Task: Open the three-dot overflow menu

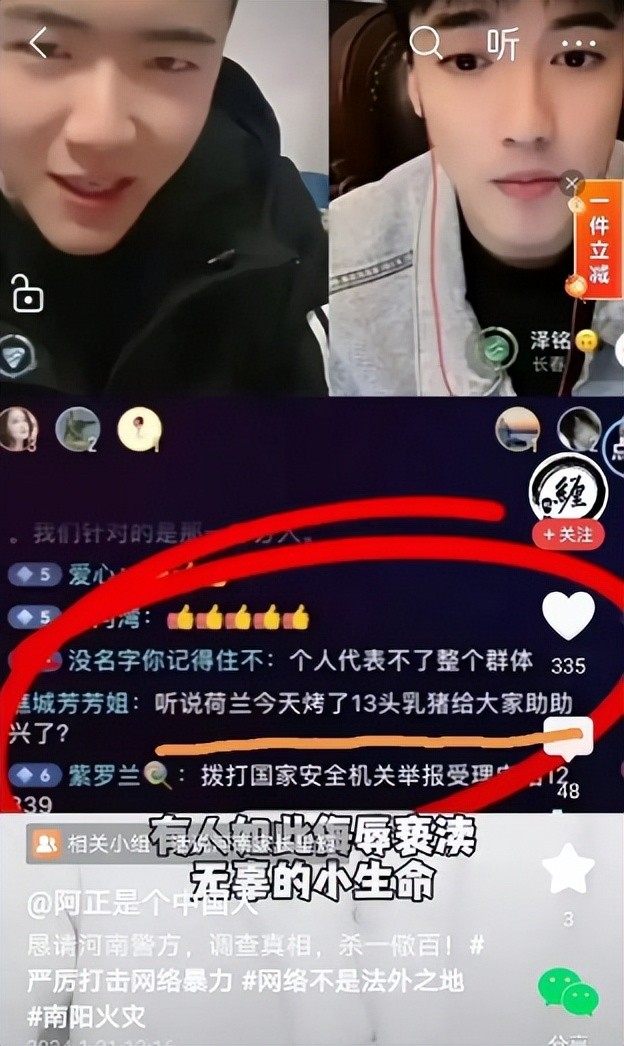Action: 579,44
